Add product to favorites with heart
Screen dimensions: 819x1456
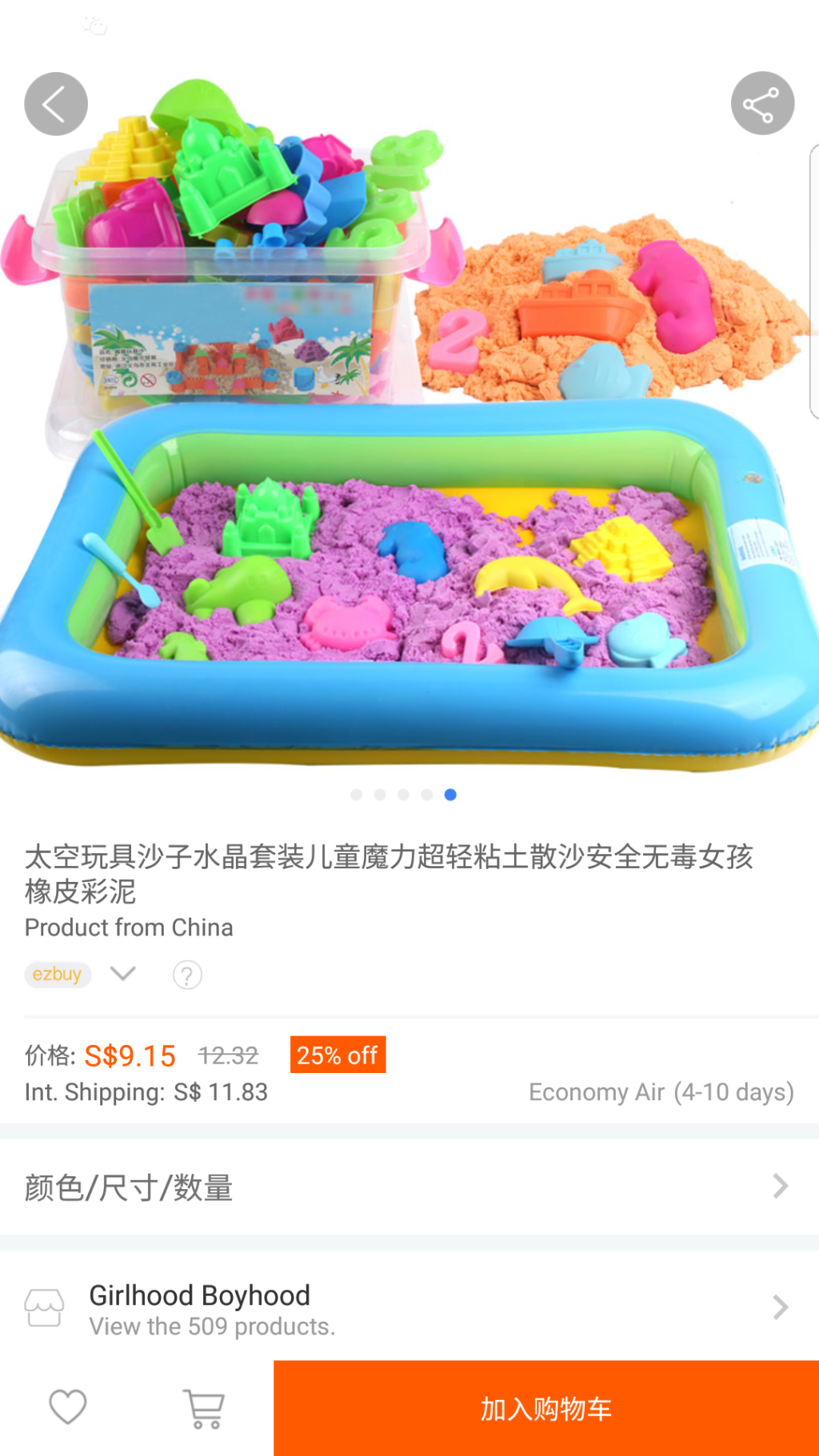point(68,1407)
